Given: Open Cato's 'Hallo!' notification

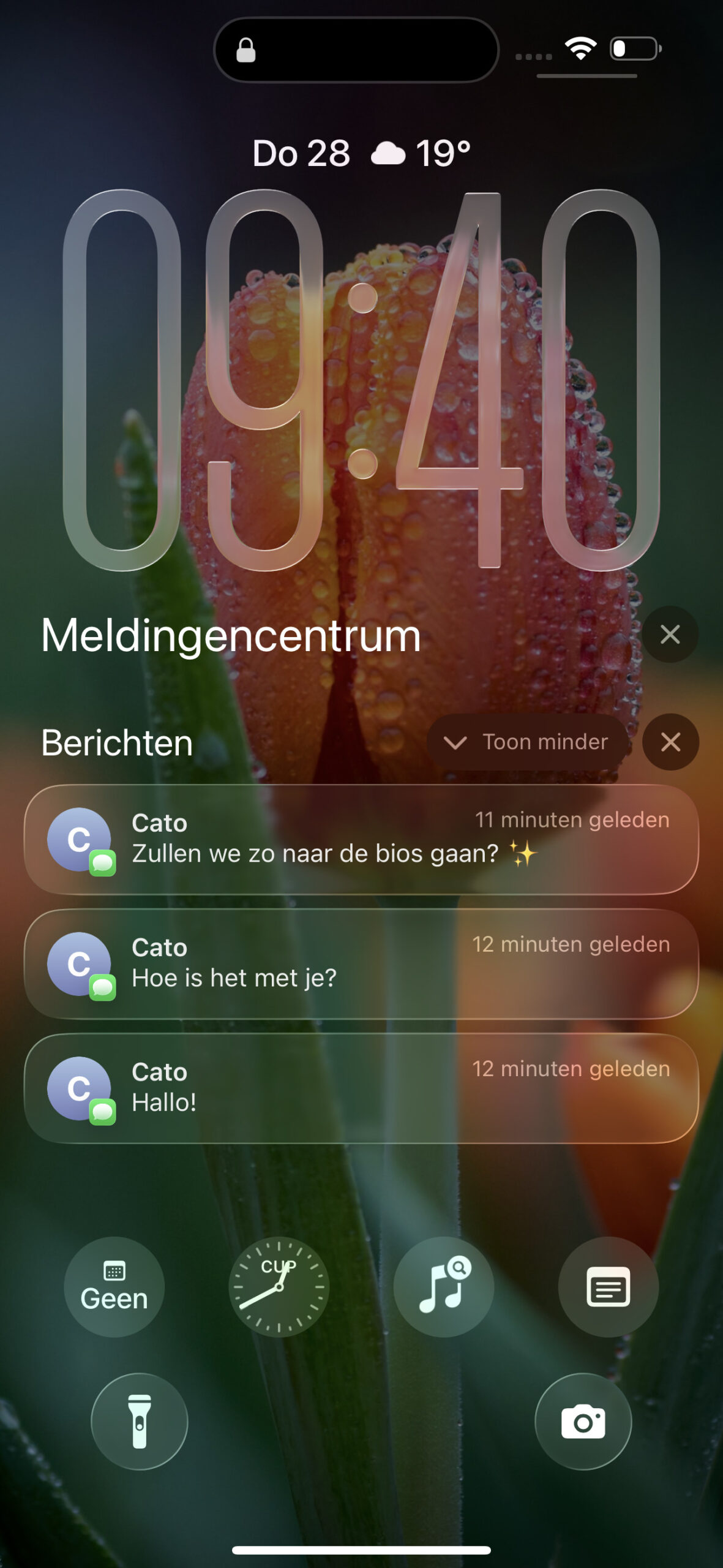Looking at the screenshot, I should pos(361,1088).
